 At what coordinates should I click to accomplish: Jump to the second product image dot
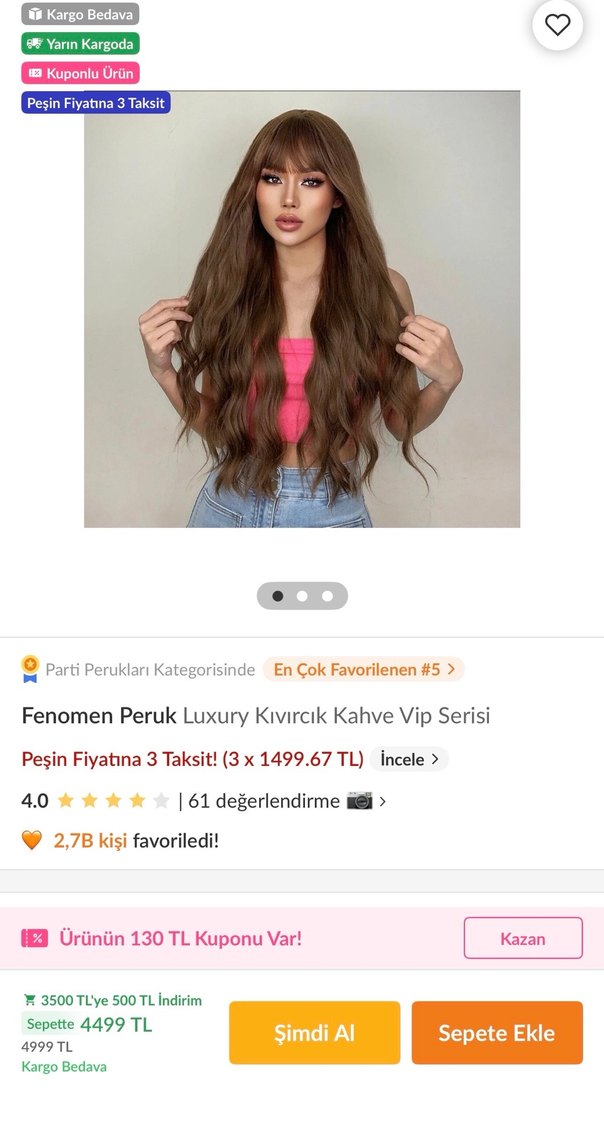[x=302, y=596]
